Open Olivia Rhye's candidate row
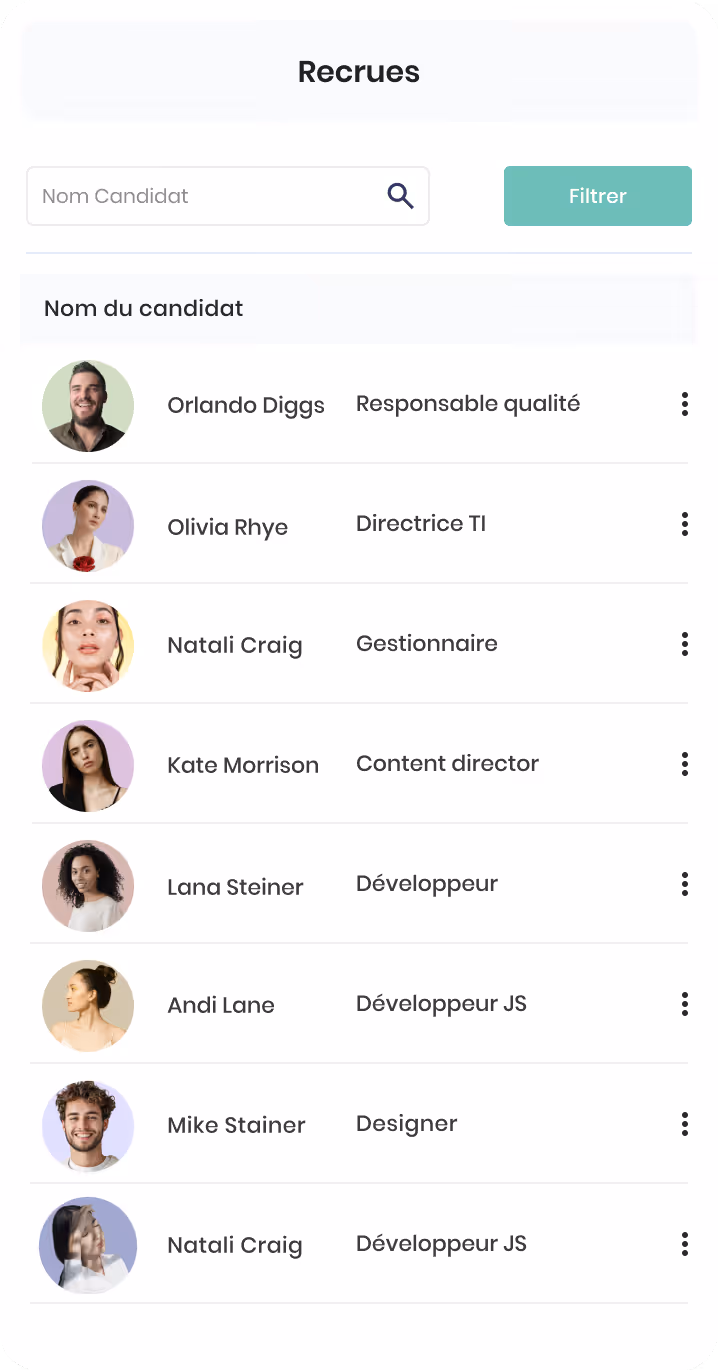Screen dimensions: 718x1370 (x=359, y=525)
